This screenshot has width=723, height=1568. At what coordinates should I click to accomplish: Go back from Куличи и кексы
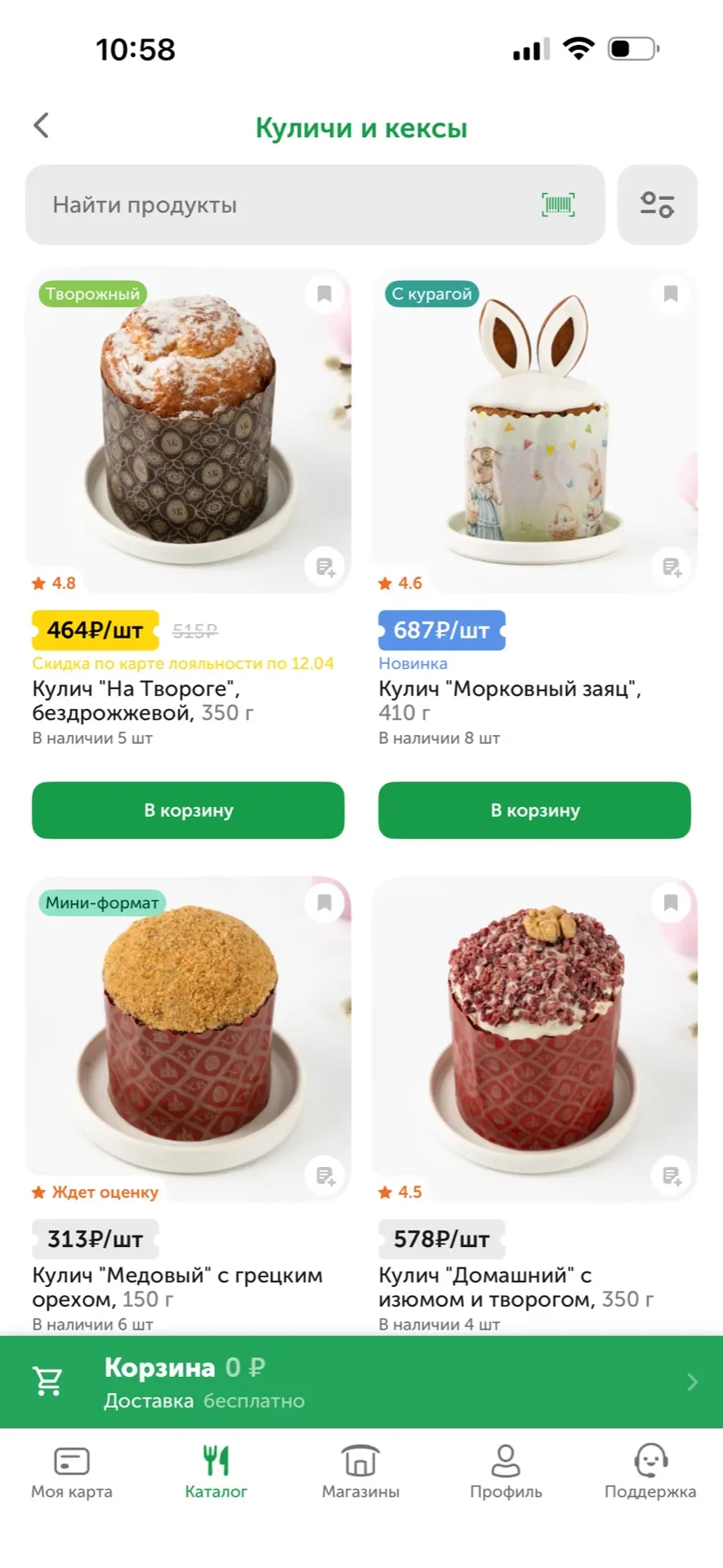pyautogui.click(x=42, y=126)
